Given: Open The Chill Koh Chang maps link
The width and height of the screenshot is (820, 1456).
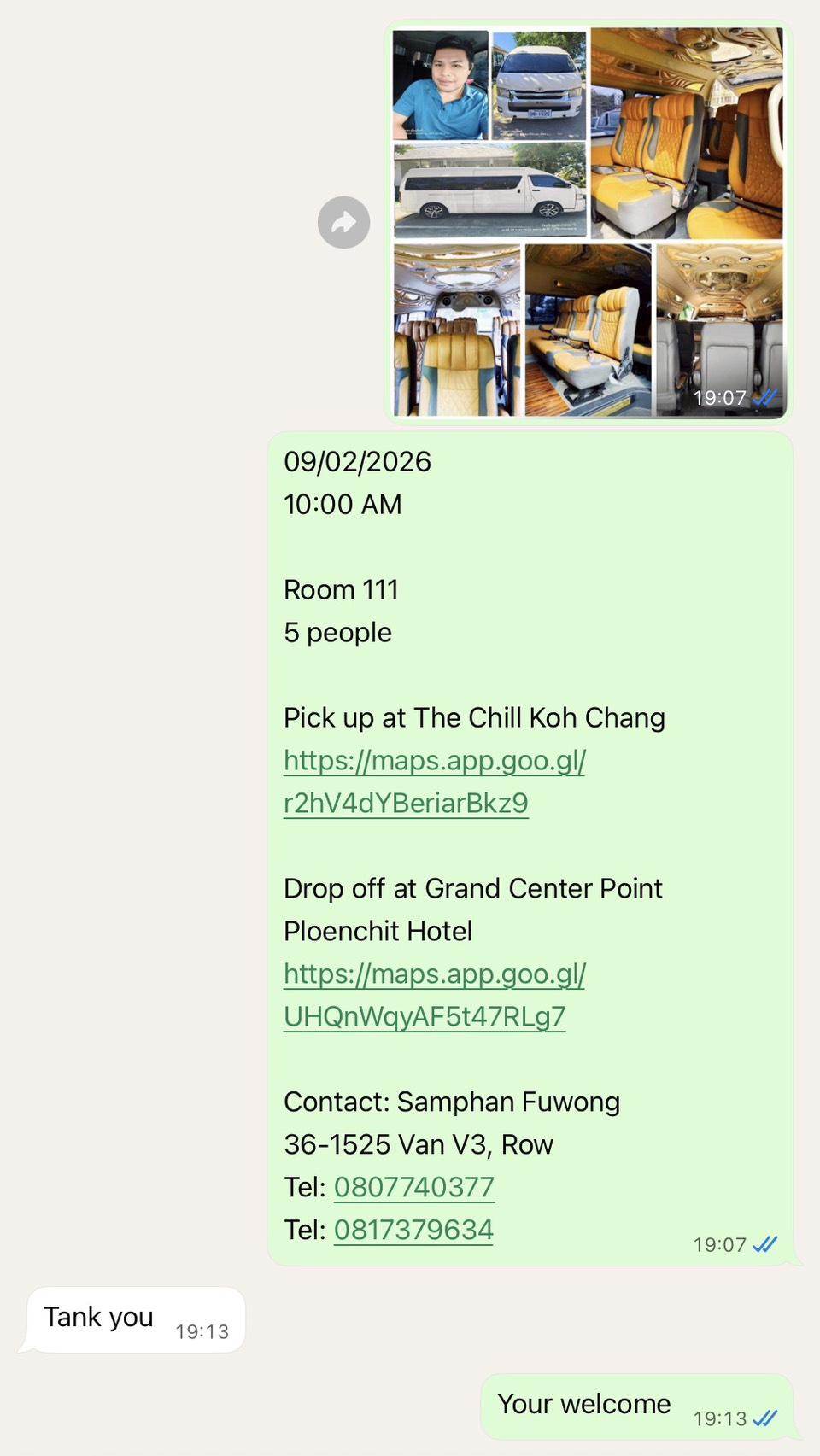Looking at the screenshot, I should [x=434, y=781].
